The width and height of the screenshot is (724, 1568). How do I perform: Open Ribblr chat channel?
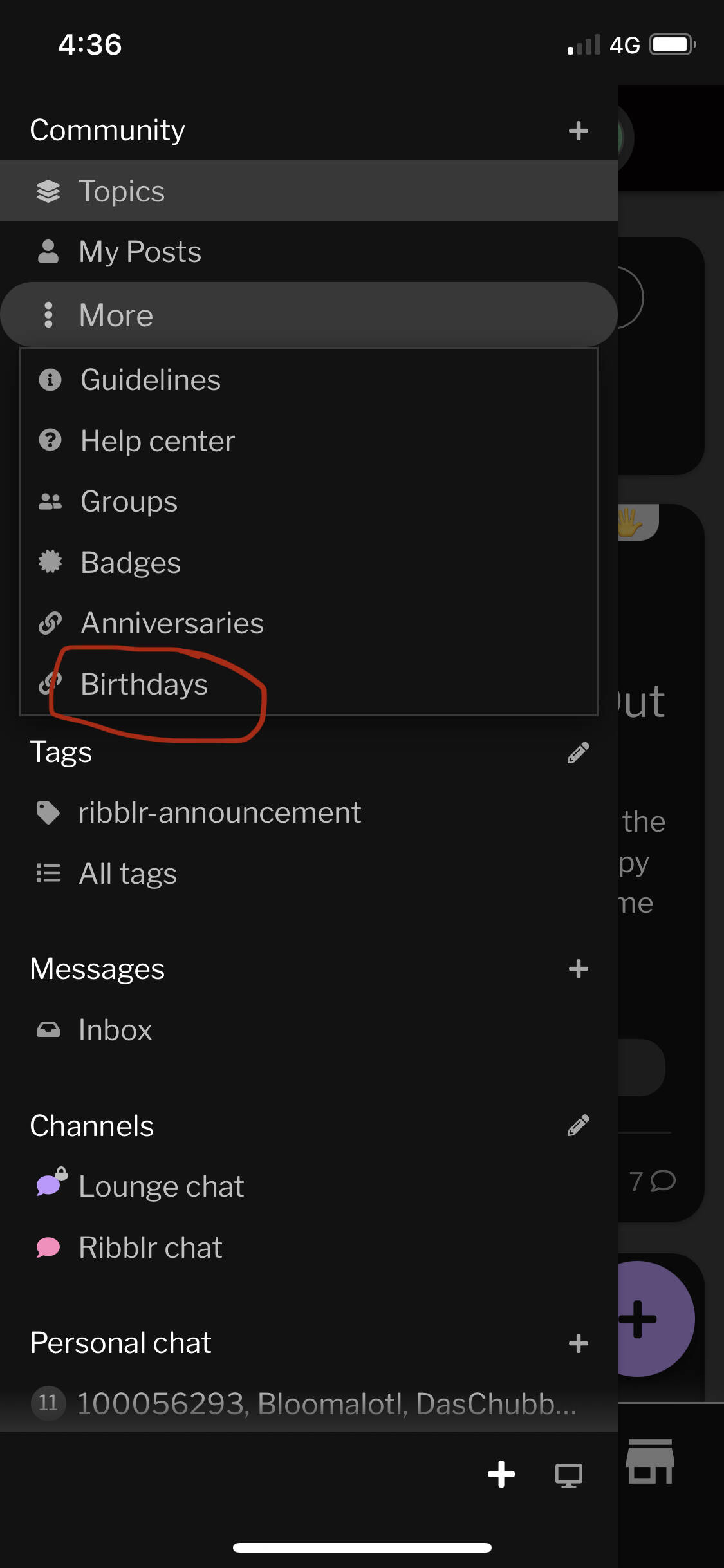309,1247
